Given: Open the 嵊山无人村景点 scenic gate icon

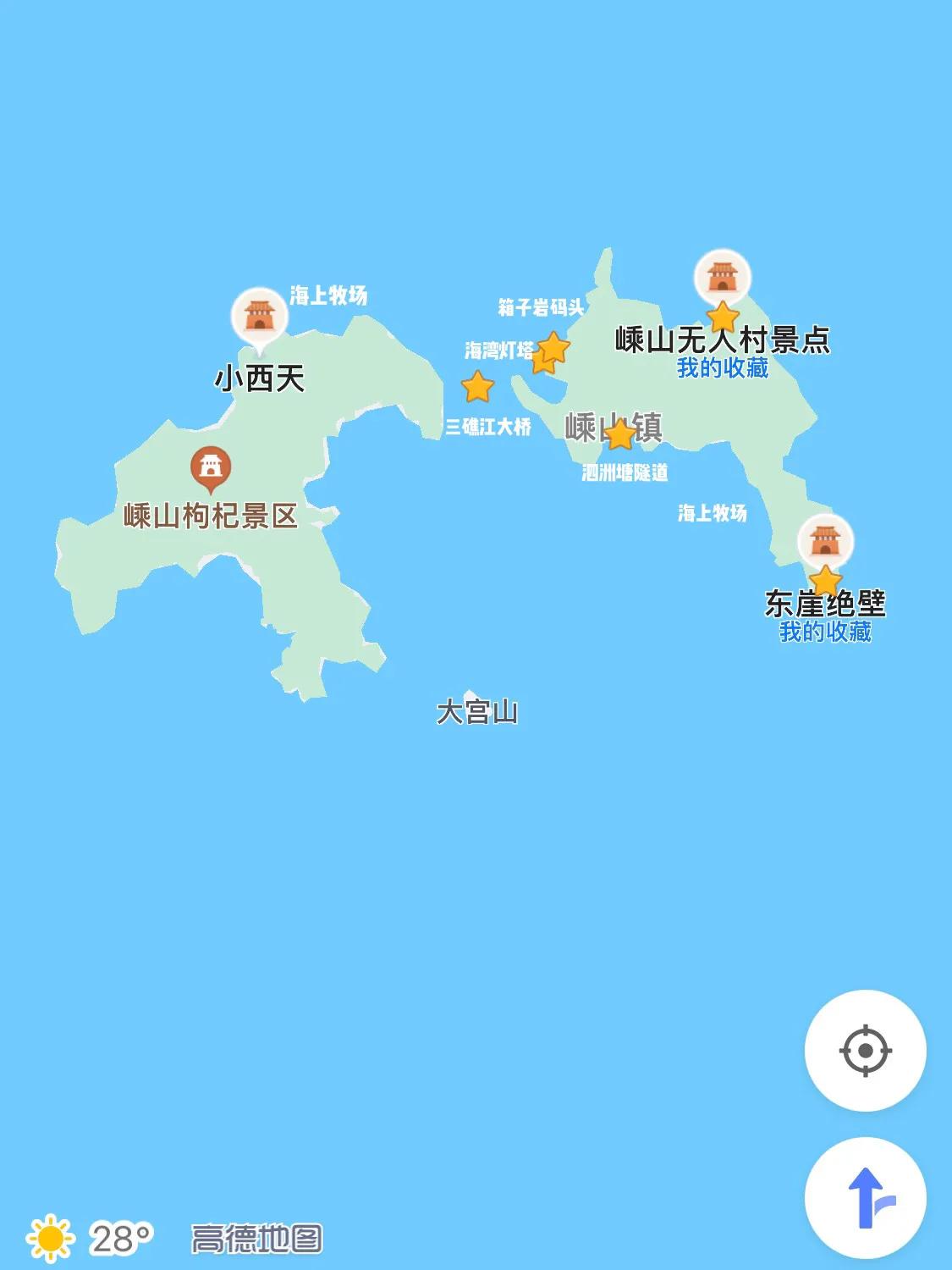Looking at the screenshot, I should (x=721, y=278).
